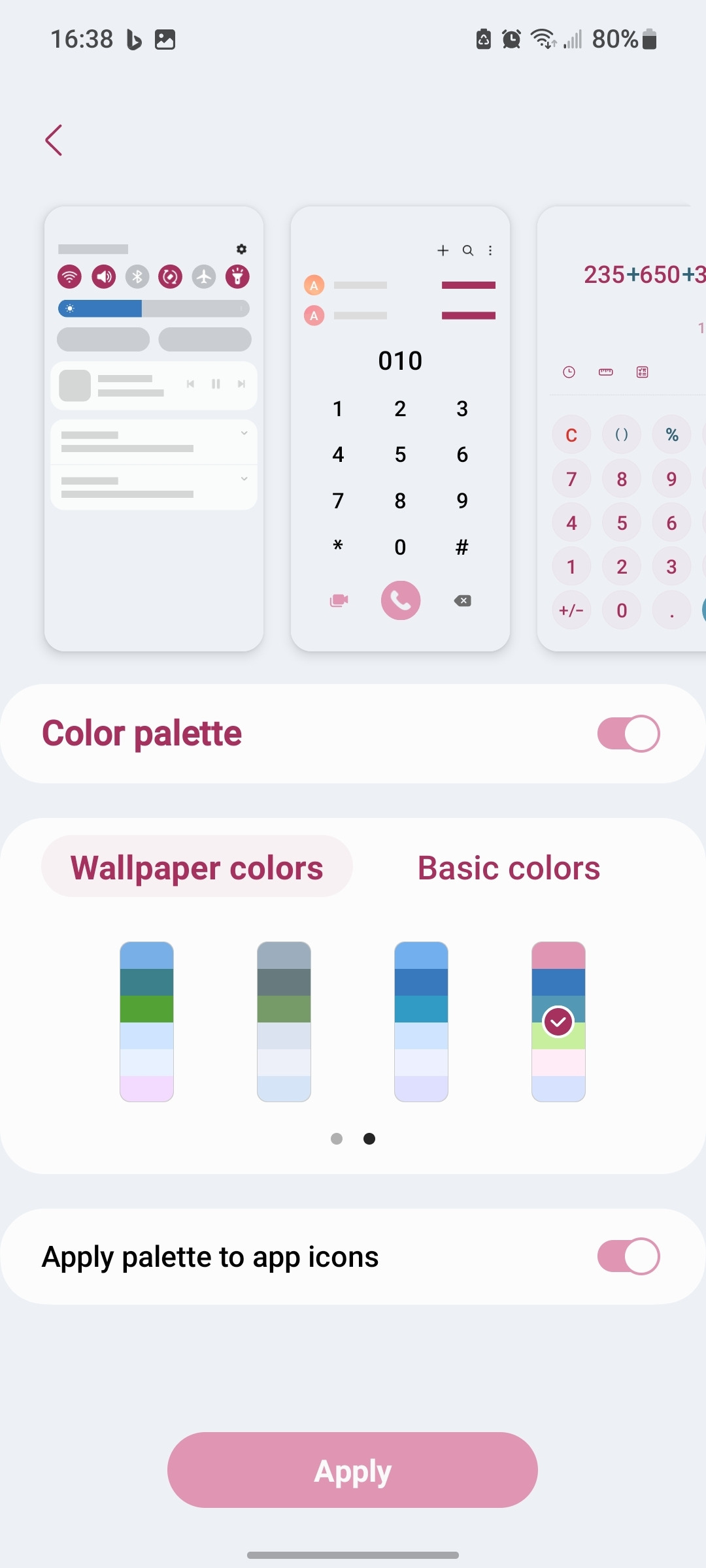Image resolution: width=706 pixels, height=1568 pixels.
Task: Disable the Color palette toggle
Action: pyautogui.click(x=628, y=733)
